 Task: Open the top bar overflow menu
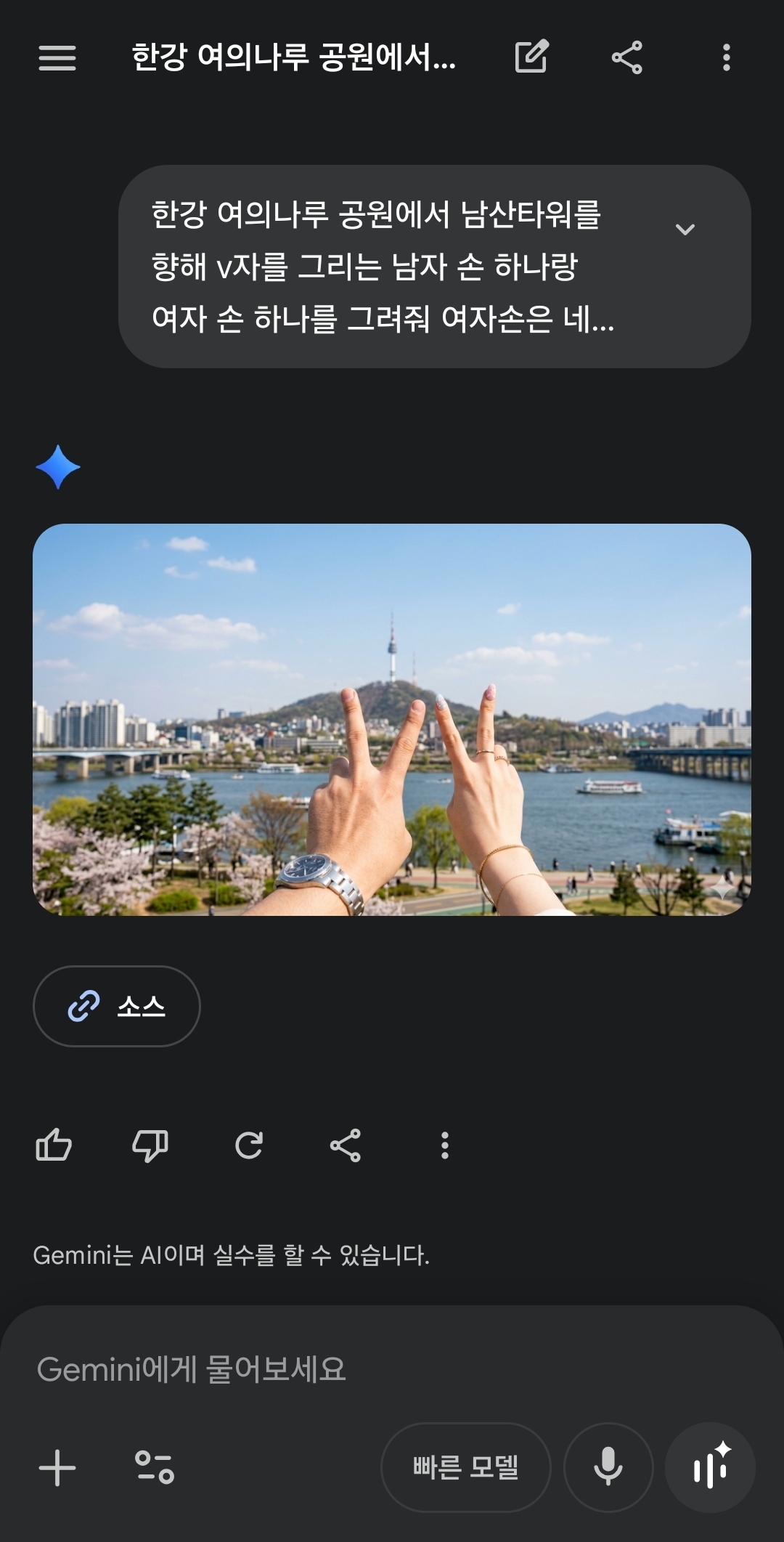click(x=726, y=57)
